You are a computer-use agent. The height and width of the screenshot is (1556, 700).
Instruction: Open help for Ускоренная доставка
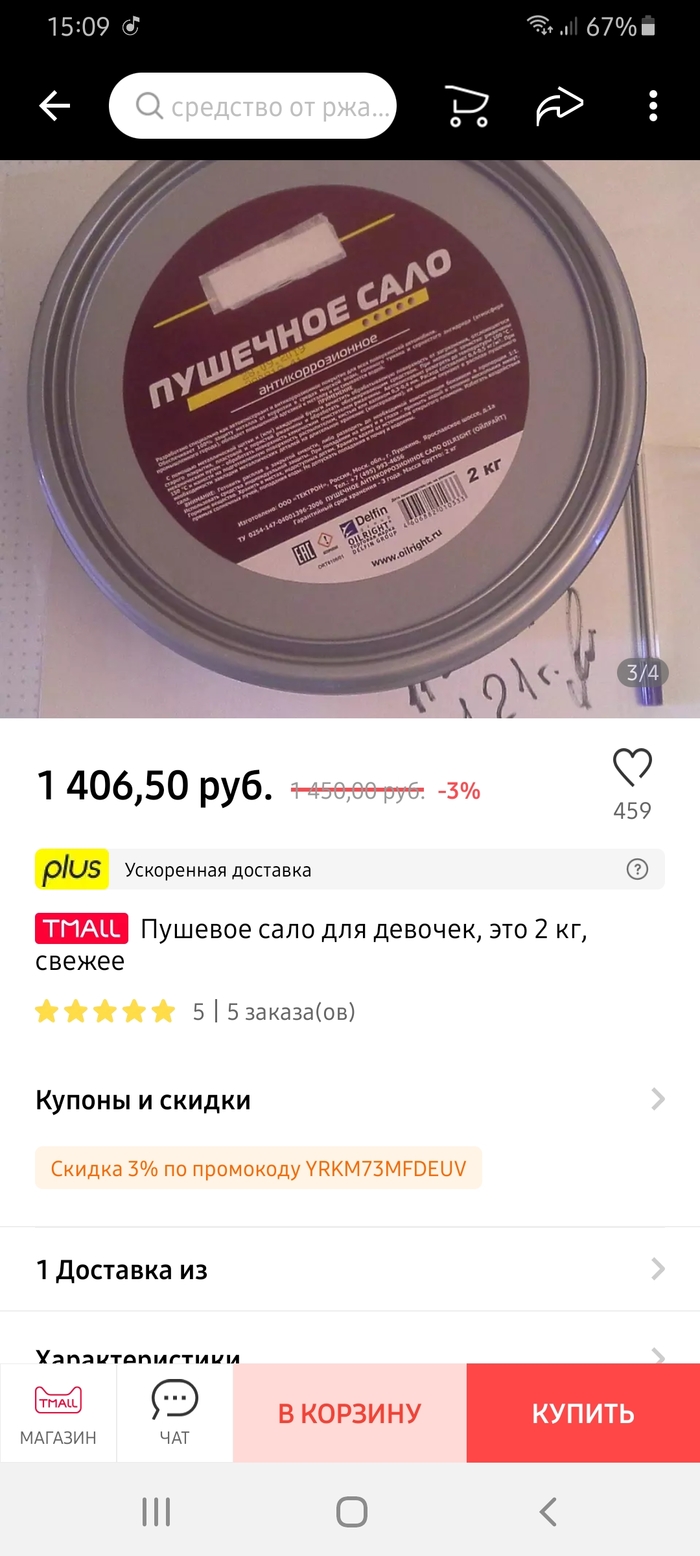pyautogui.click(x=637, y=869)
